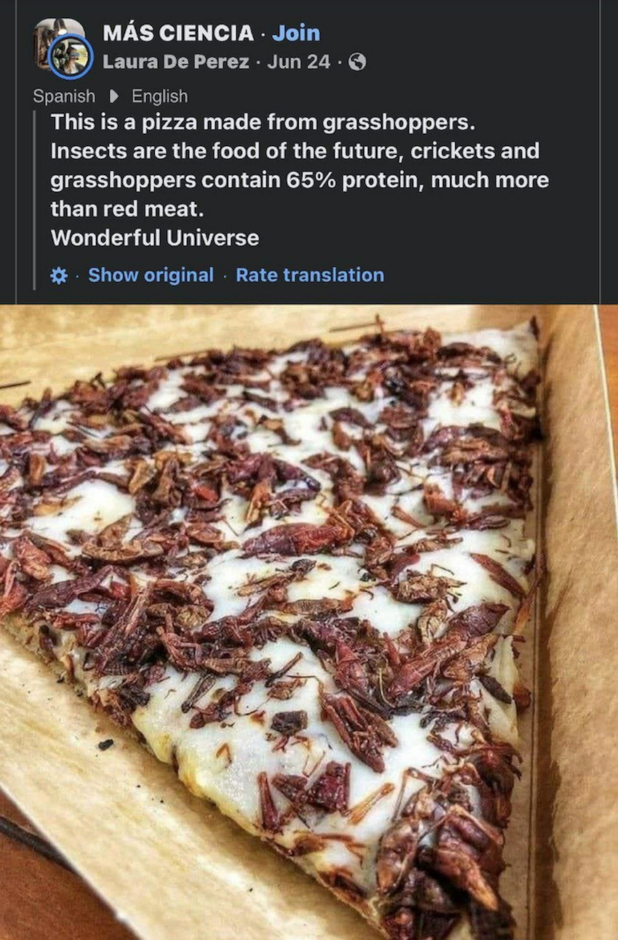618x940 pixels.
Task: Show original Spanish post text
Action: [x=151, y=275]
